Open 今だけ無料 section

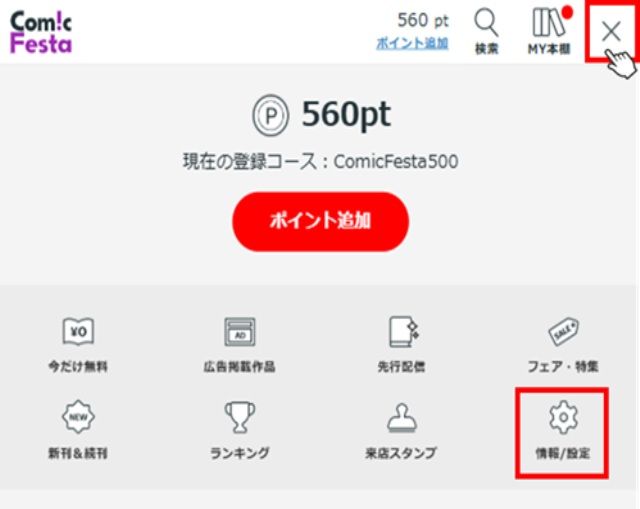click(78, 344)
